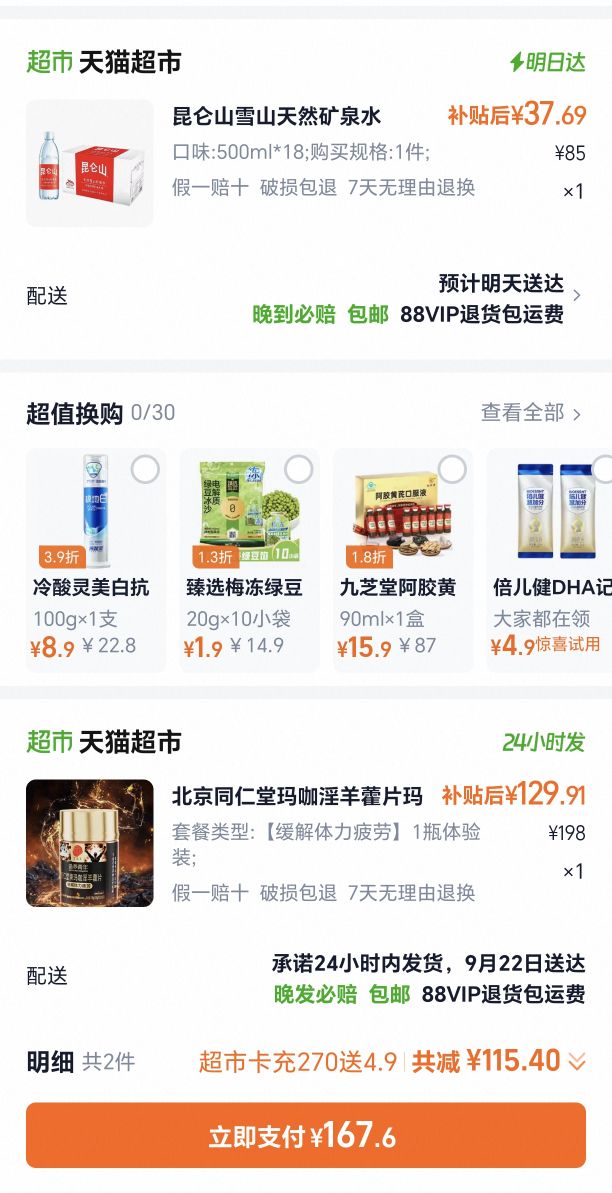Select the 臻选梅冻绿豆 add-on checkbox
The height and width of the screenshot is (1193, 612).
[x=298, y=469]
